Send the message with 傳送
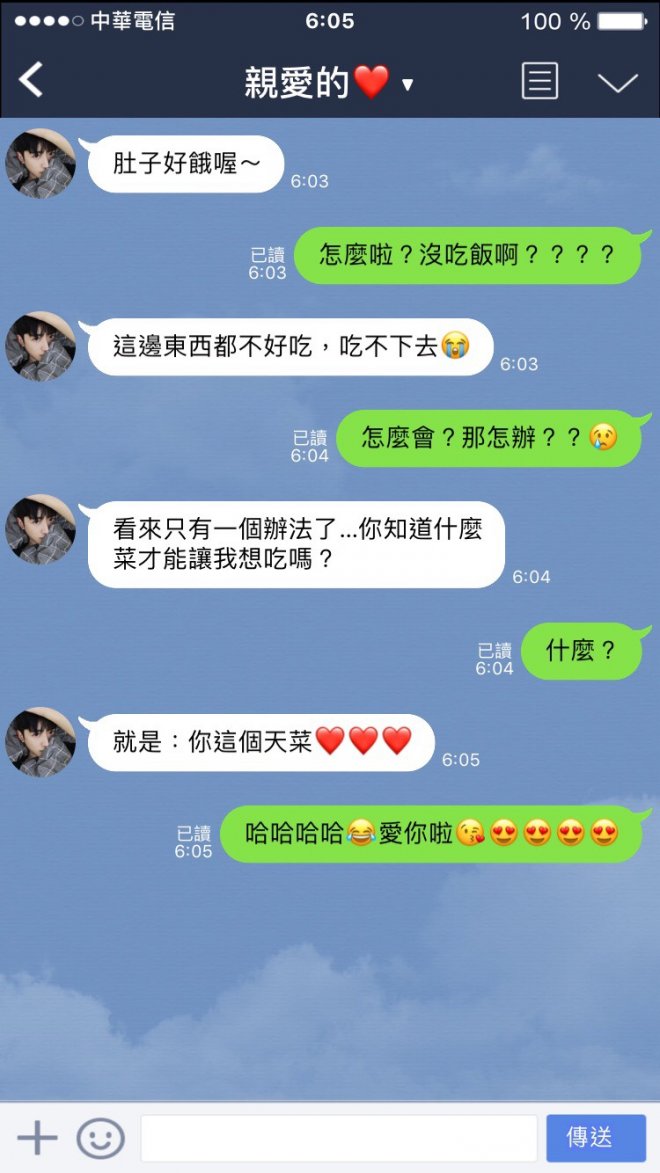660x1173 pixels. [595, 1138]
